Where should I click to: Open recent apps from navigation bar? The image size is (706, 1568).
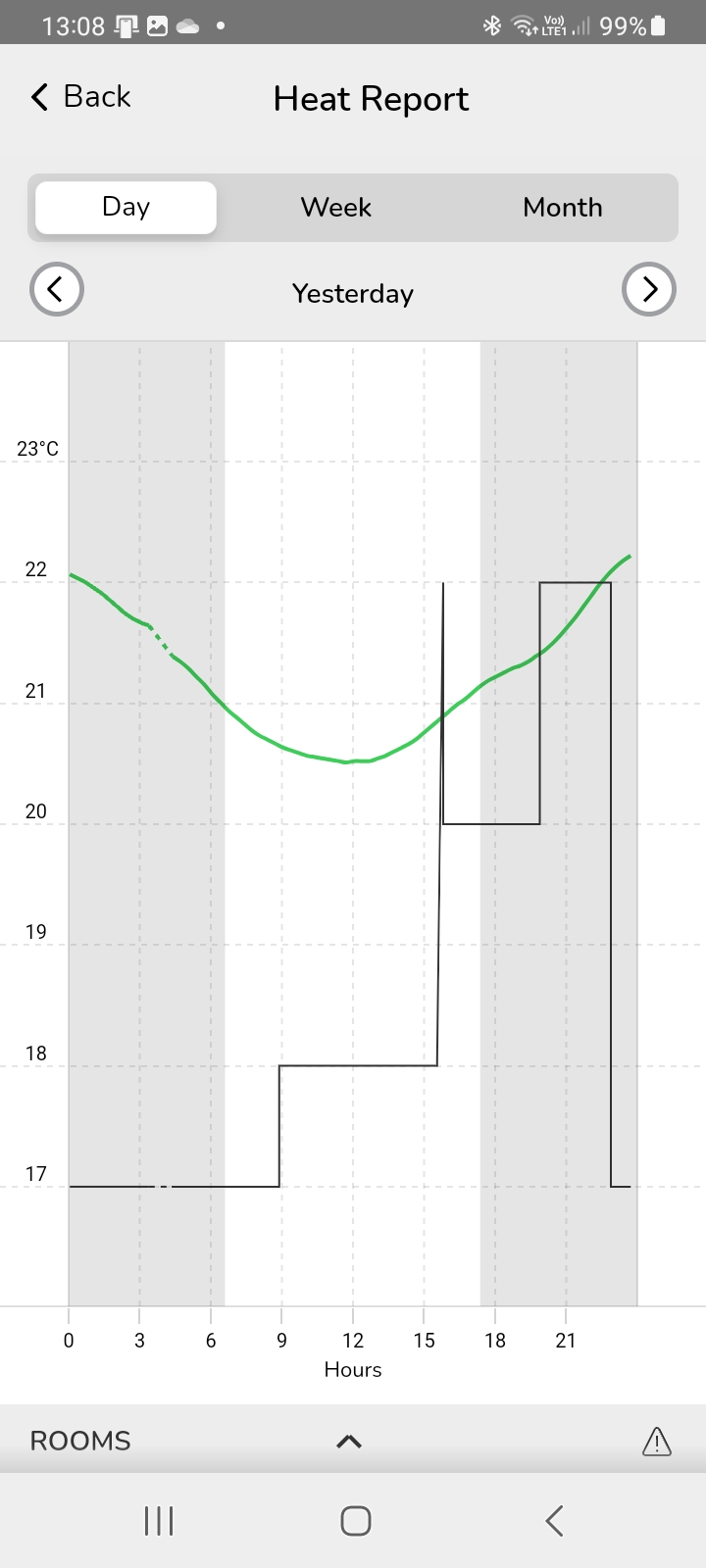click(159, 1521)
